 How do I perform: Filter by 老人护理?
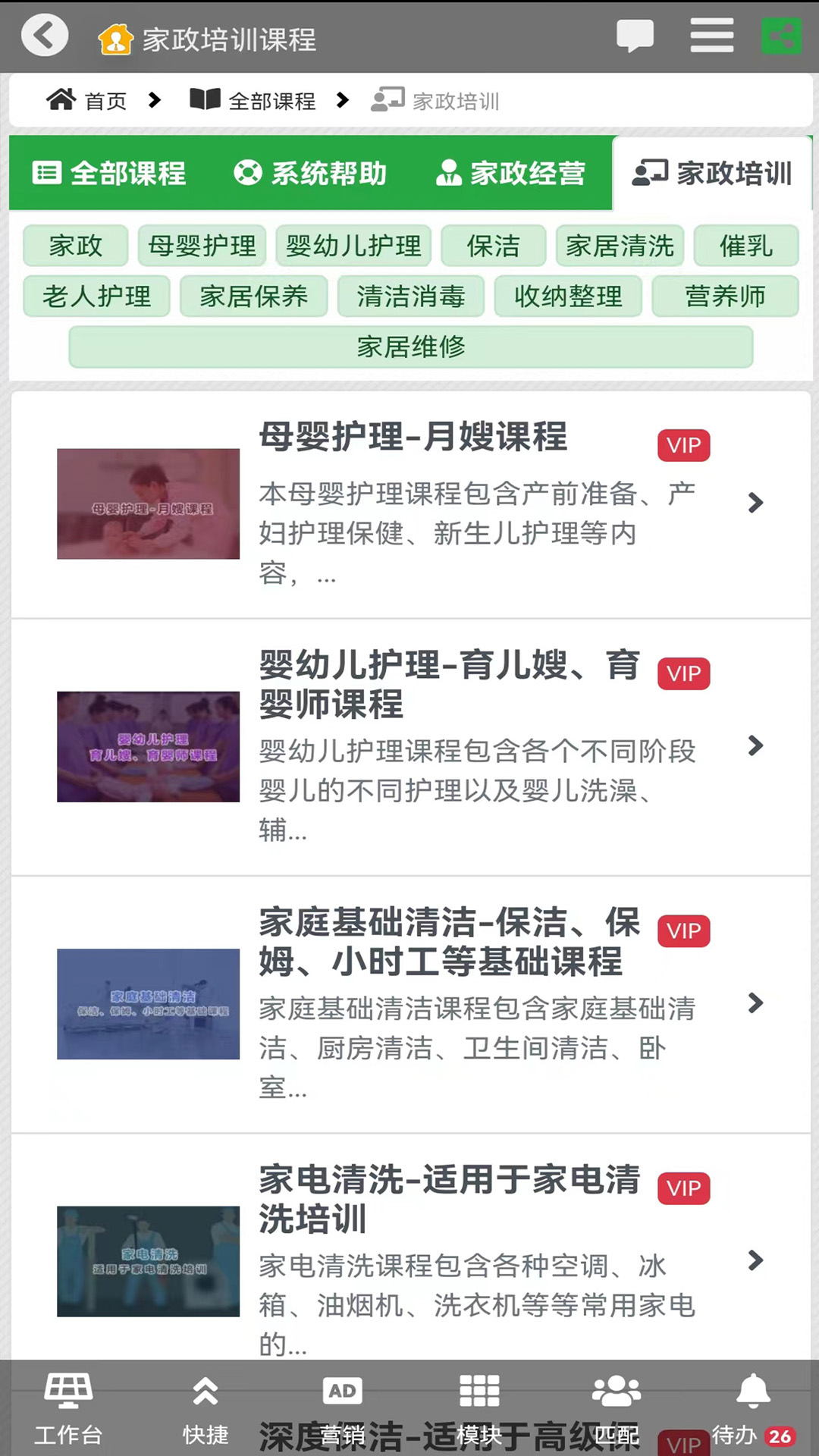(x=96, y=296)
